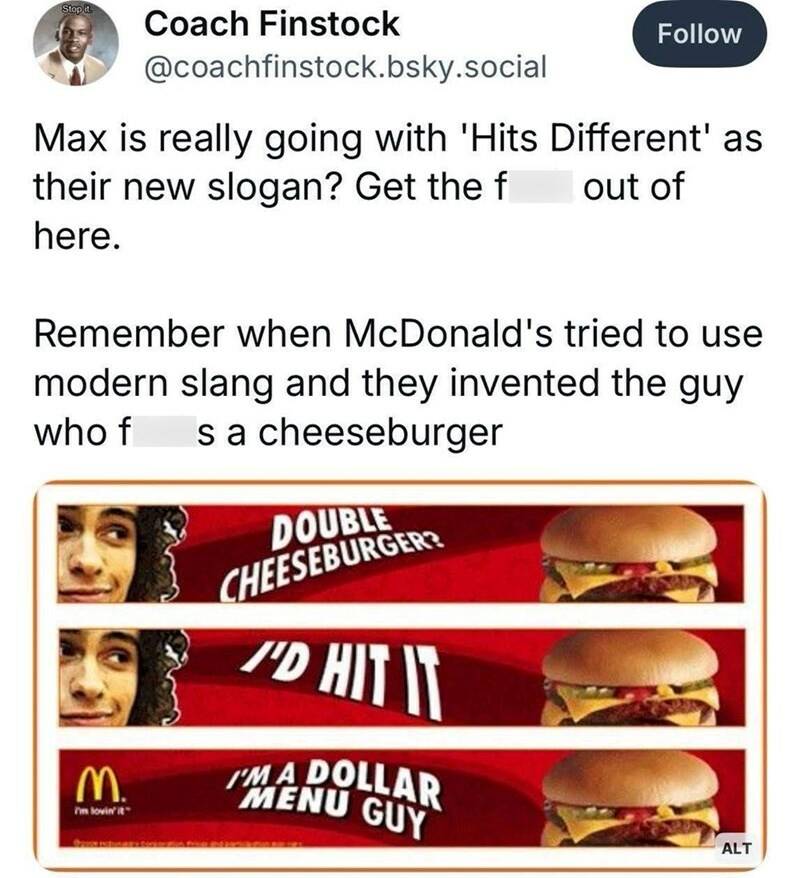The width and height of the screenshot is (800, 878).
Task: Open Coach Finstock's profile picture
Action: (x=75, y=47)
